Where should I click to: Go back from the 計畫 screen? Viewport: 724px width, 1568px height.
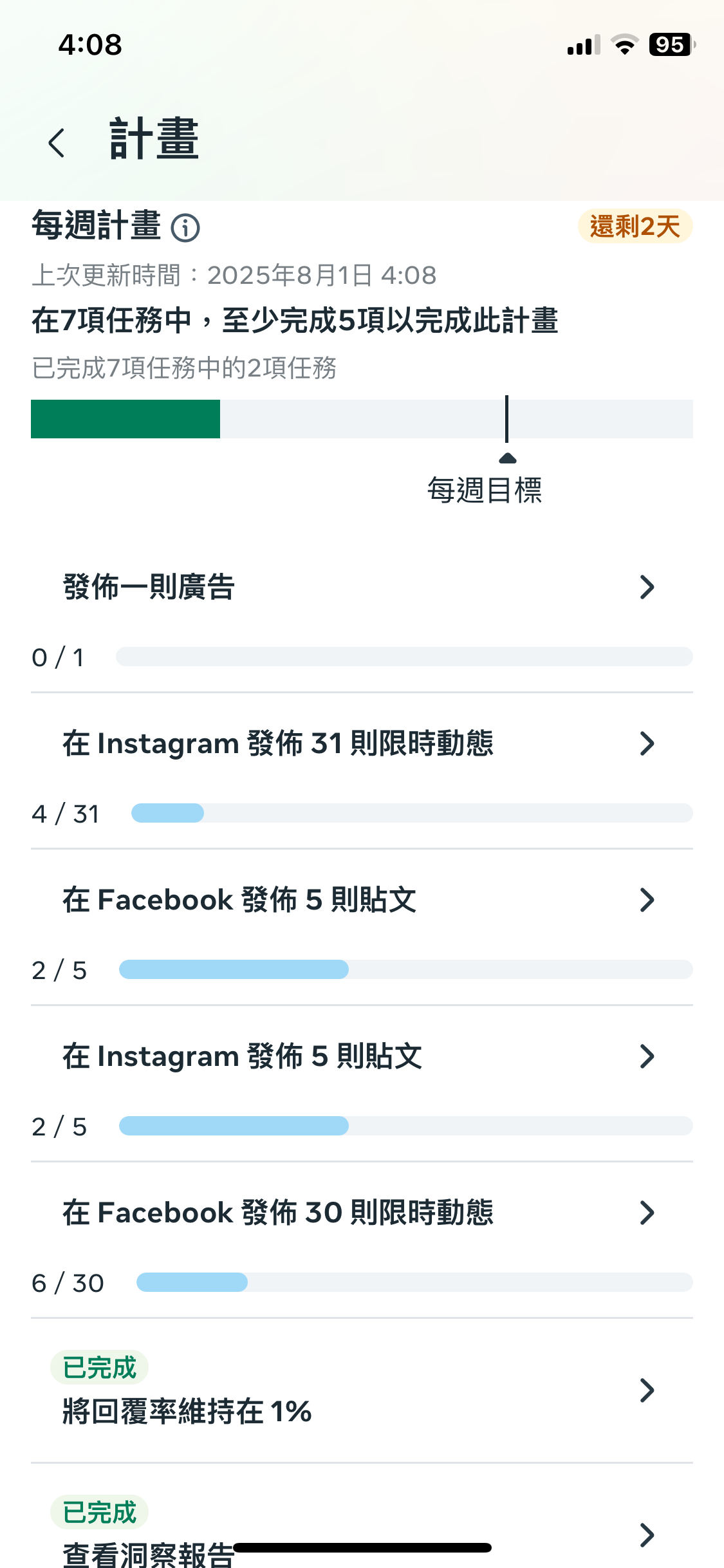(57, 142)
